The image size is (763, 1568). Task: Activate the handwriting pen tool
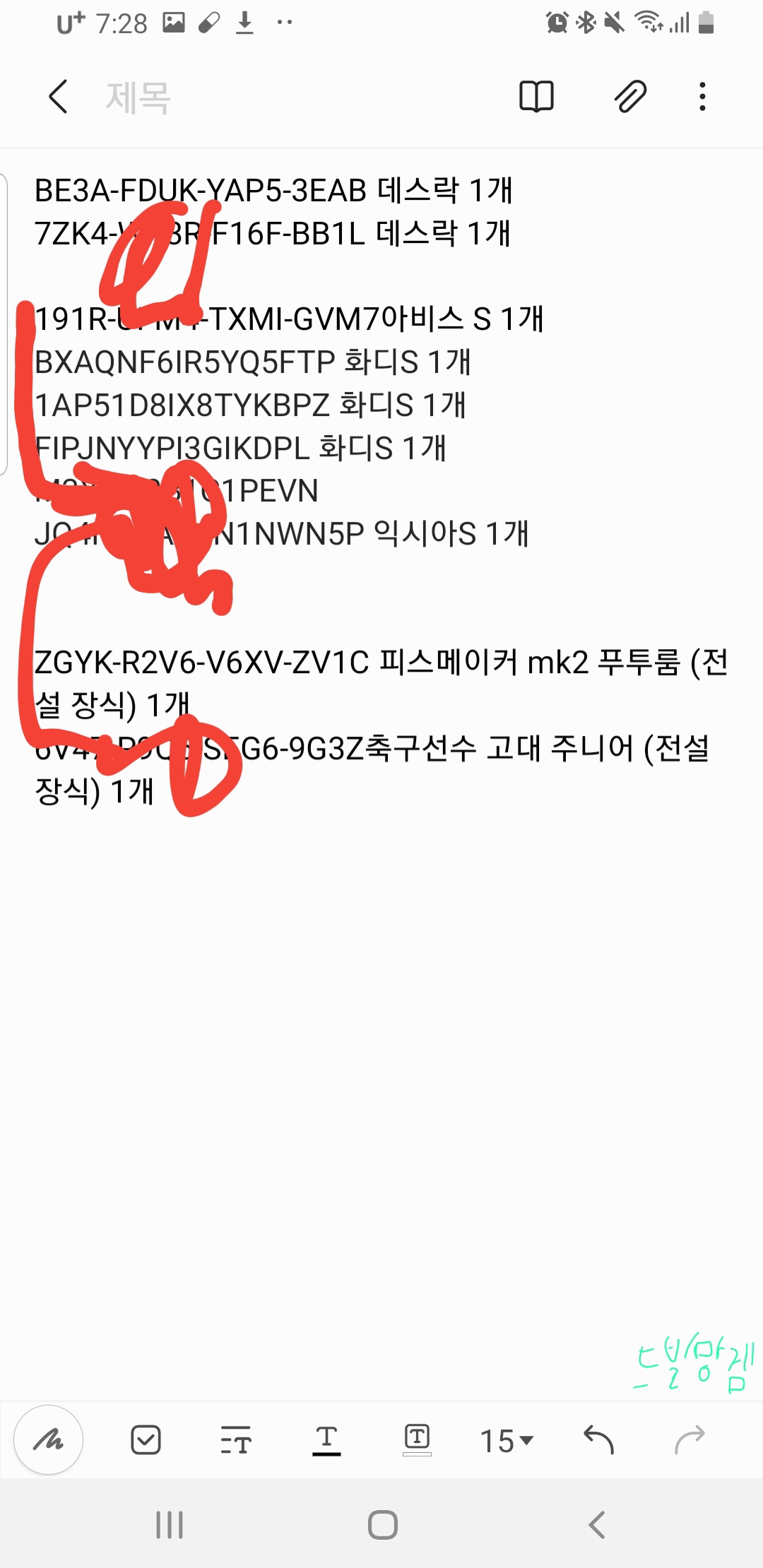point(49,1439)
